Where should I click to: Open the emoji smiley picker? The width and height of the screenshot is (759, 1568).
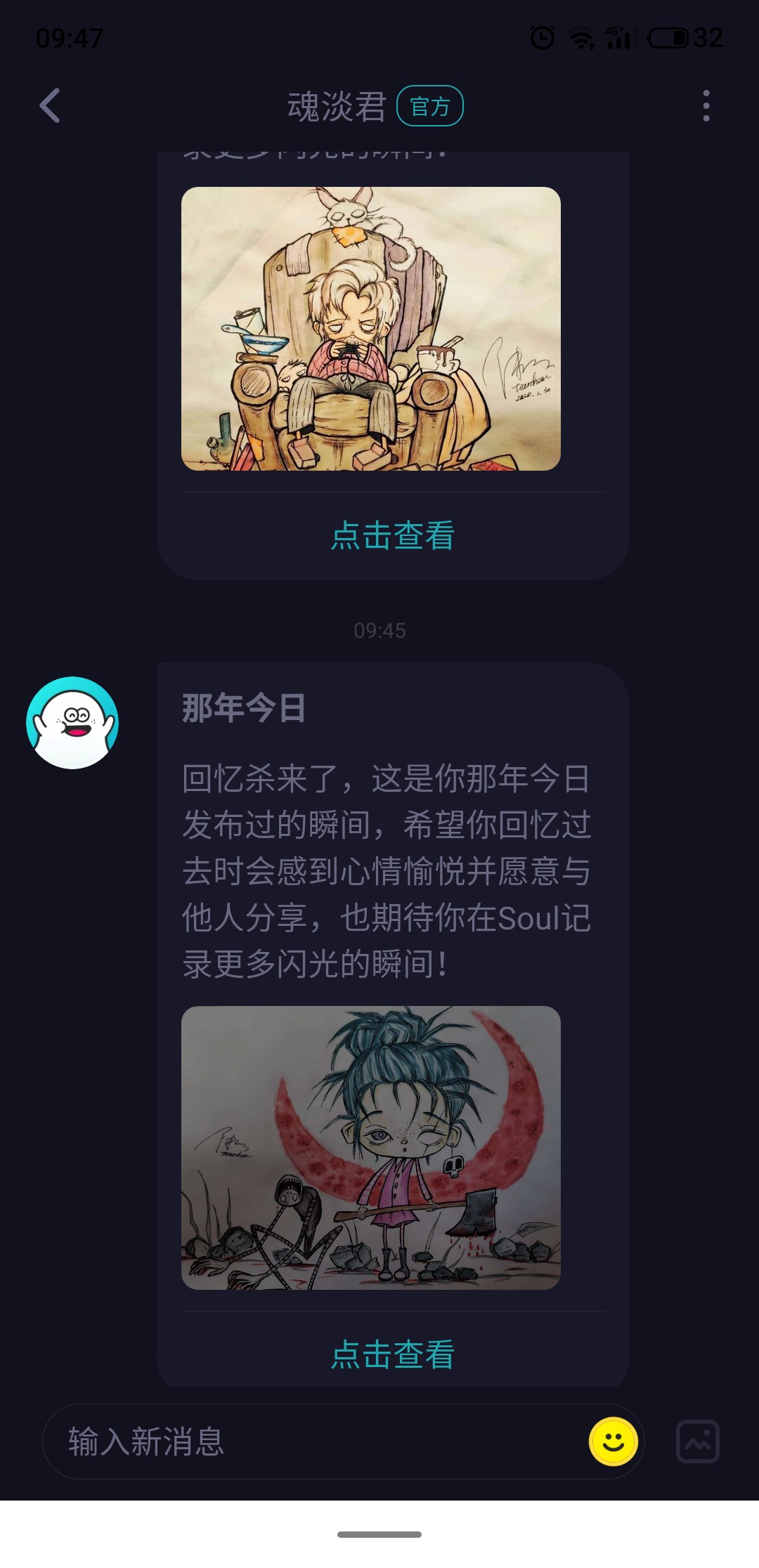pos(614,1442)
